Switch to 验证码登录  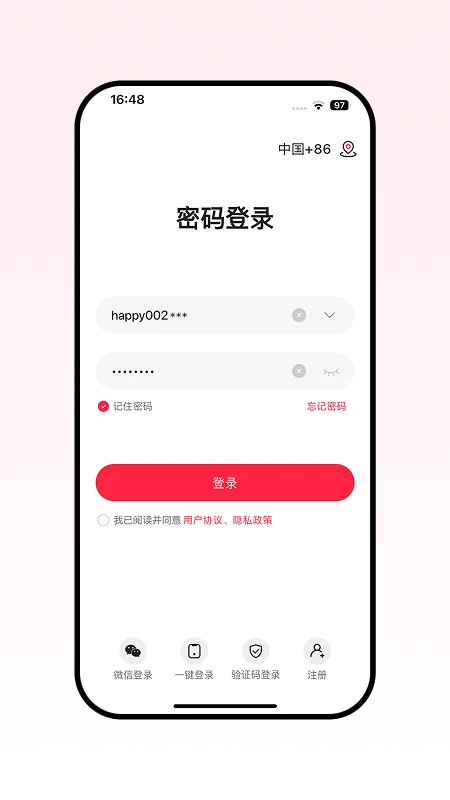pyautogui.click(x=256, y=659)
